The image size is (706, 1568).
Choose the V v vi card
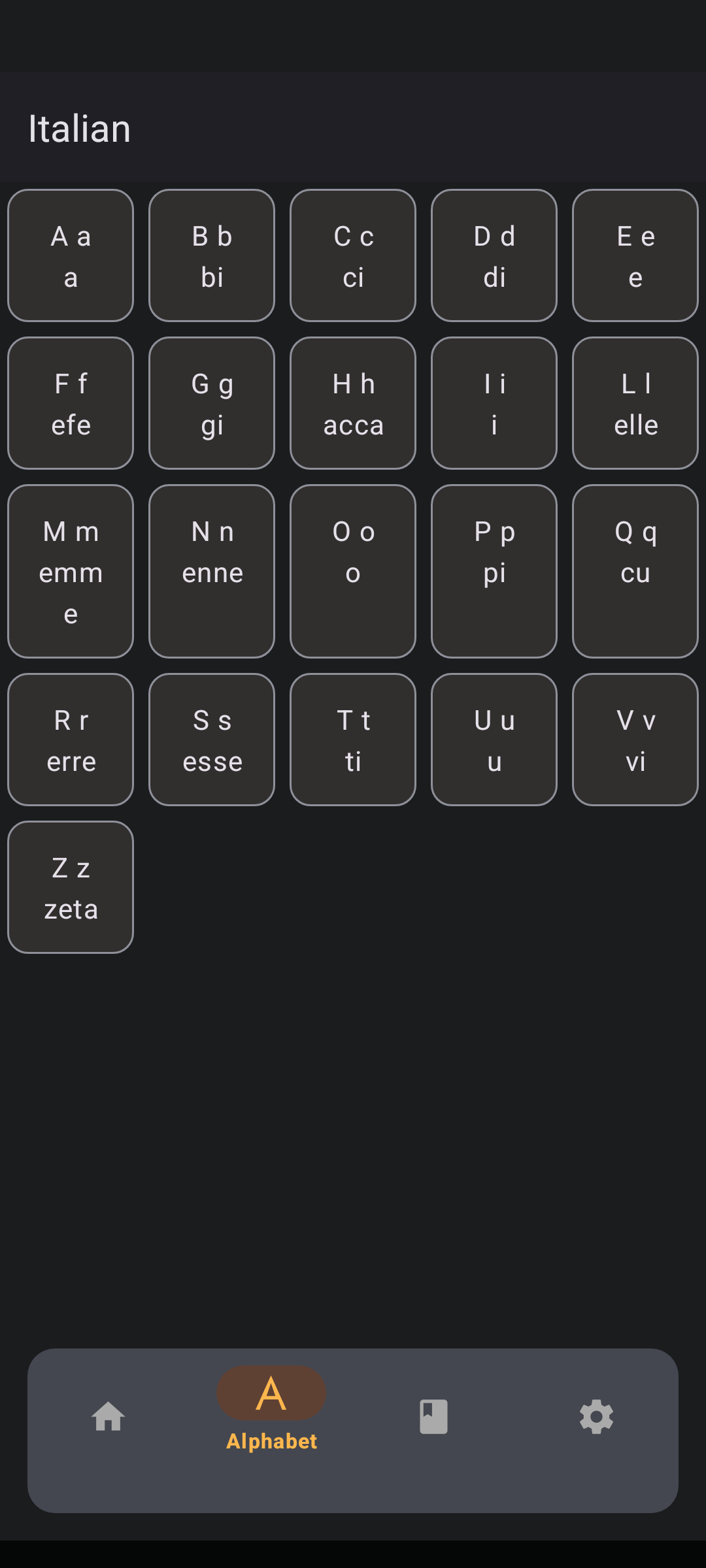point(635,740)
